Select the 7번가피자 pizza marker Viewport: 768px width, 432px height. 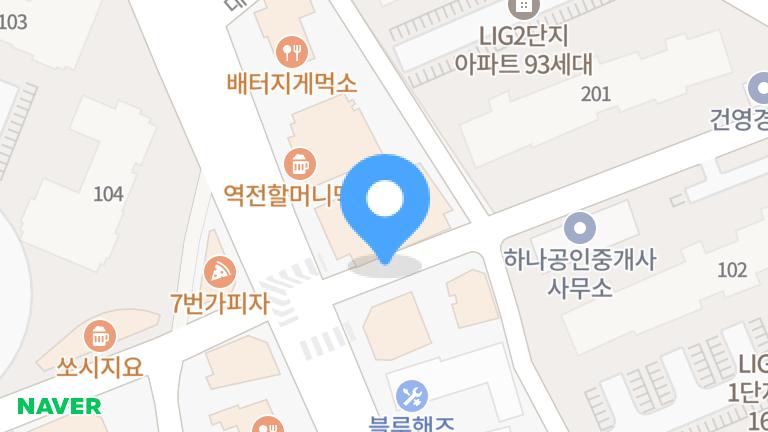click(x=218, y=270)
